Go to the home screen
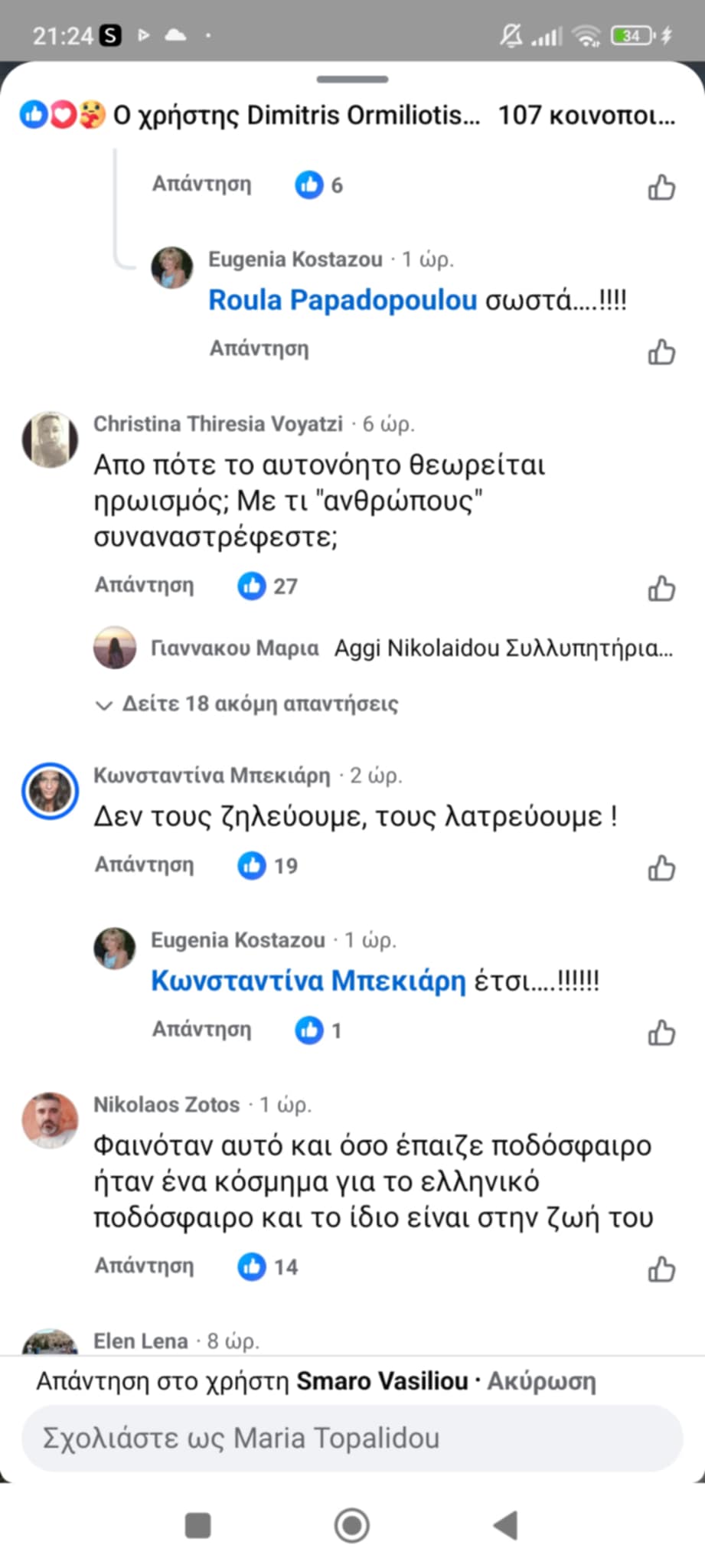This screenshot has height=1568, width=705. [x=352, y=1526]
